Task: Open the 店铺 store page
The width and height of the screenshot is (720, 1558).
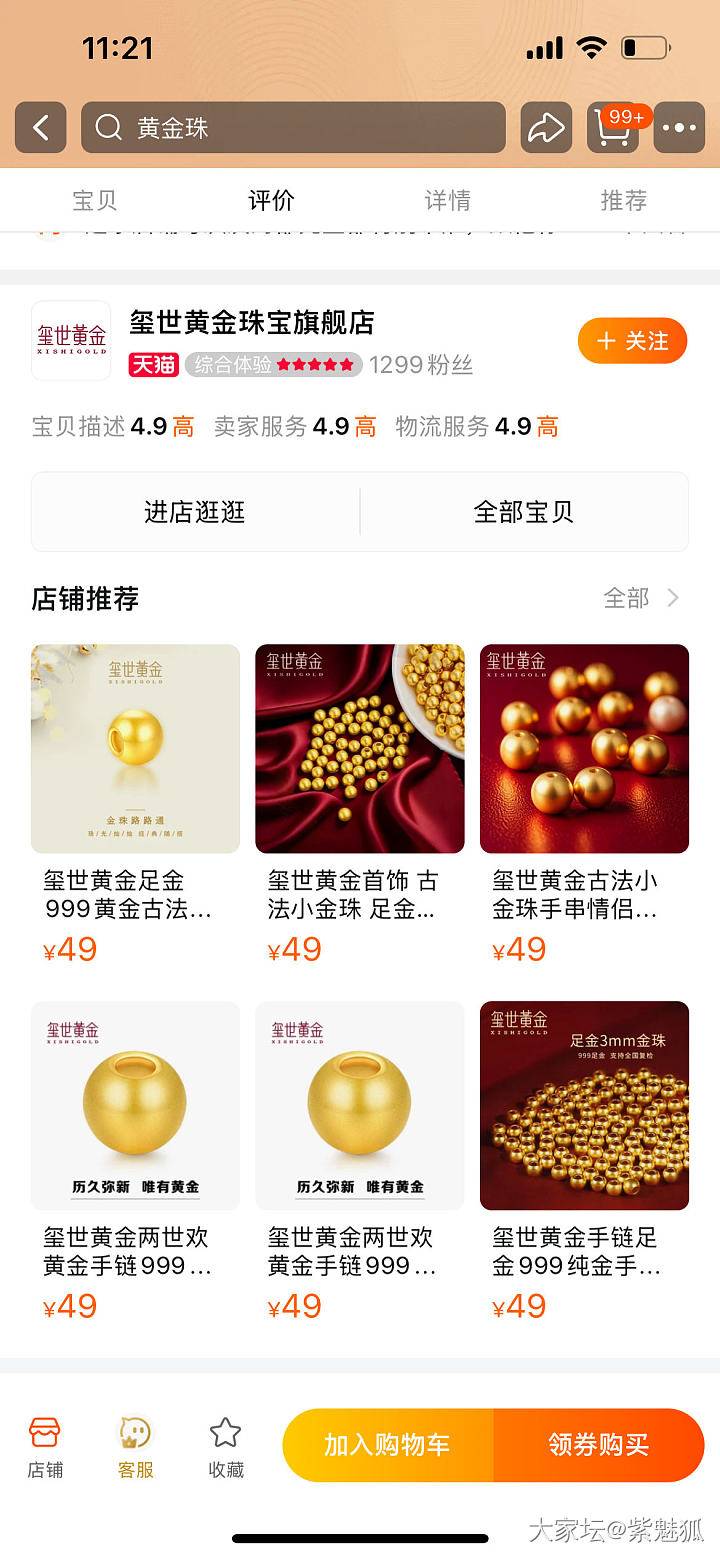Action: (45, 1446)
